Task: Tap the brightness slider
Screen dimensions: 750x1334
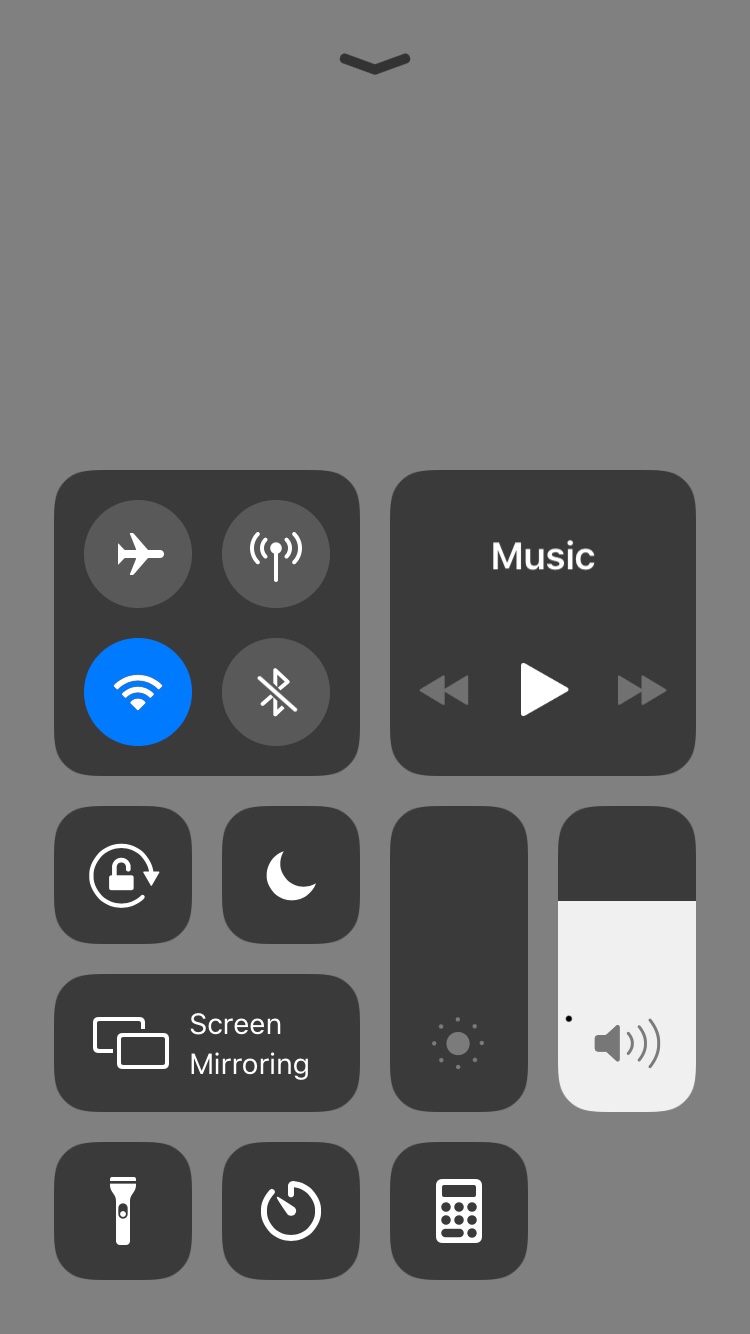Action: pyautogui.click(x=459, y=958)
